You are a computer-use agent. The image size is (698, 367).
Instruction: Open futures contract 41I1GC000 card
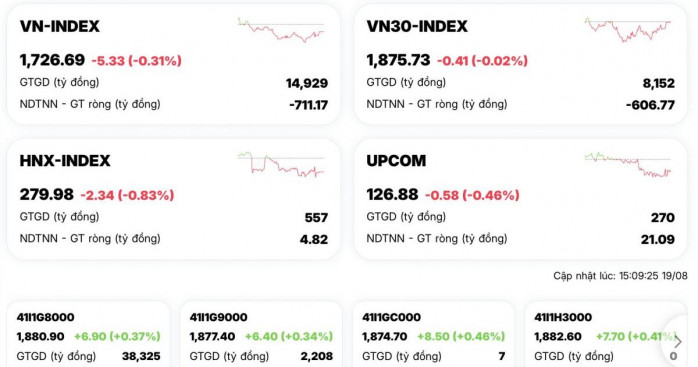coord(434,334)
